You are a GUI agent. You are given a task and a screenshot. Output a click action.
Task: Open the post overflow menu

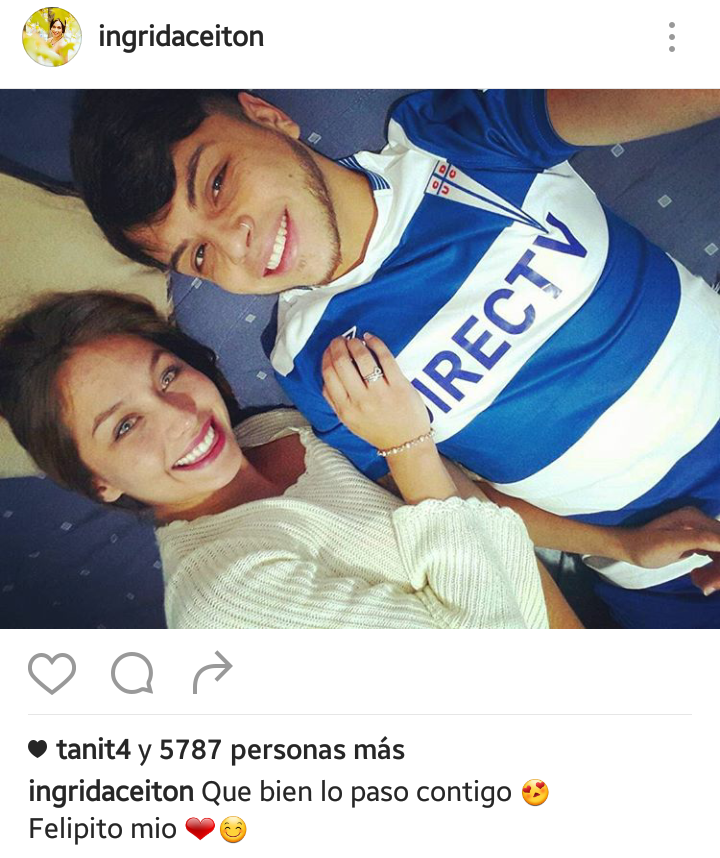click(672, 38)
